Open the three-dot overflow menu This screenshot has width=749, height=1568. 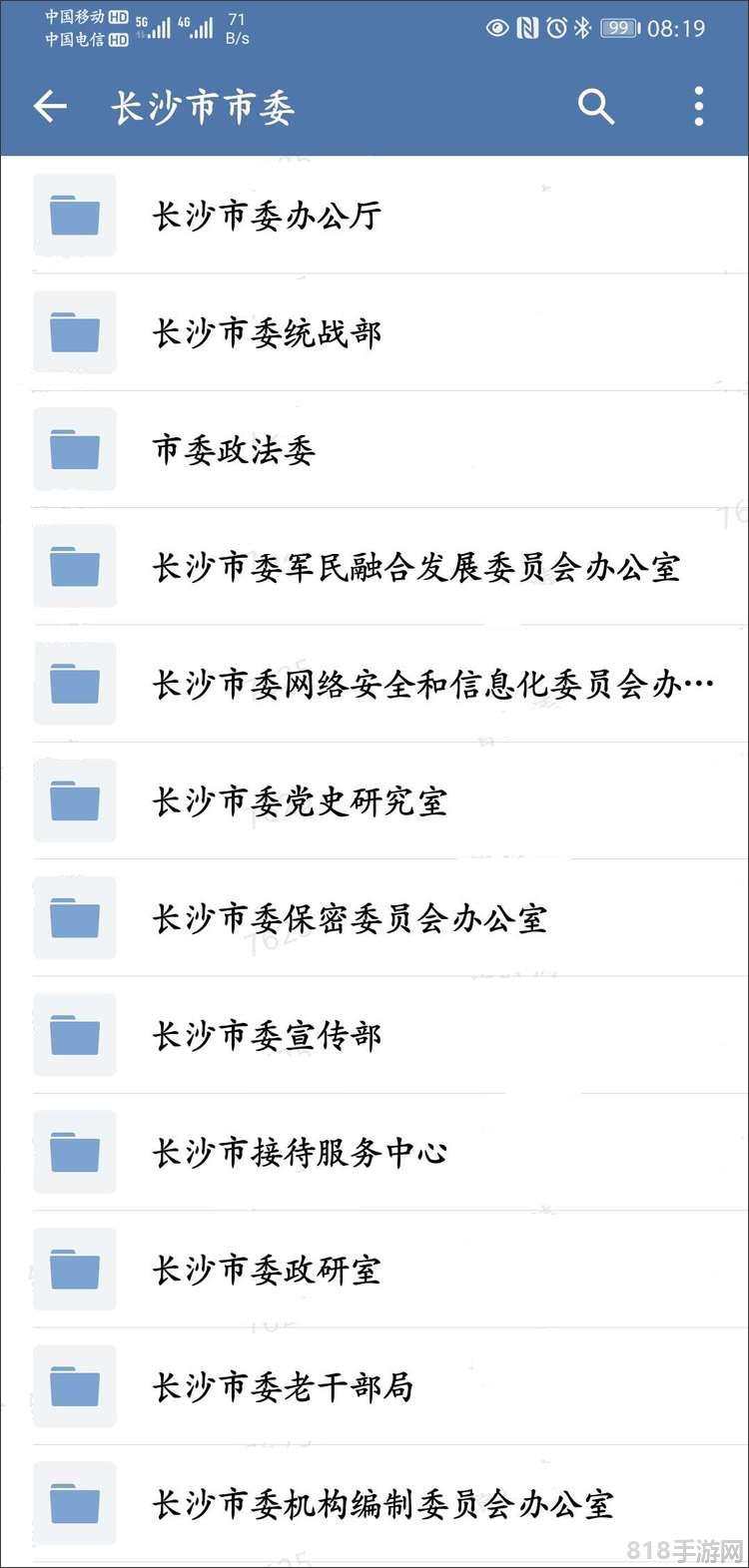pos(699,106)
